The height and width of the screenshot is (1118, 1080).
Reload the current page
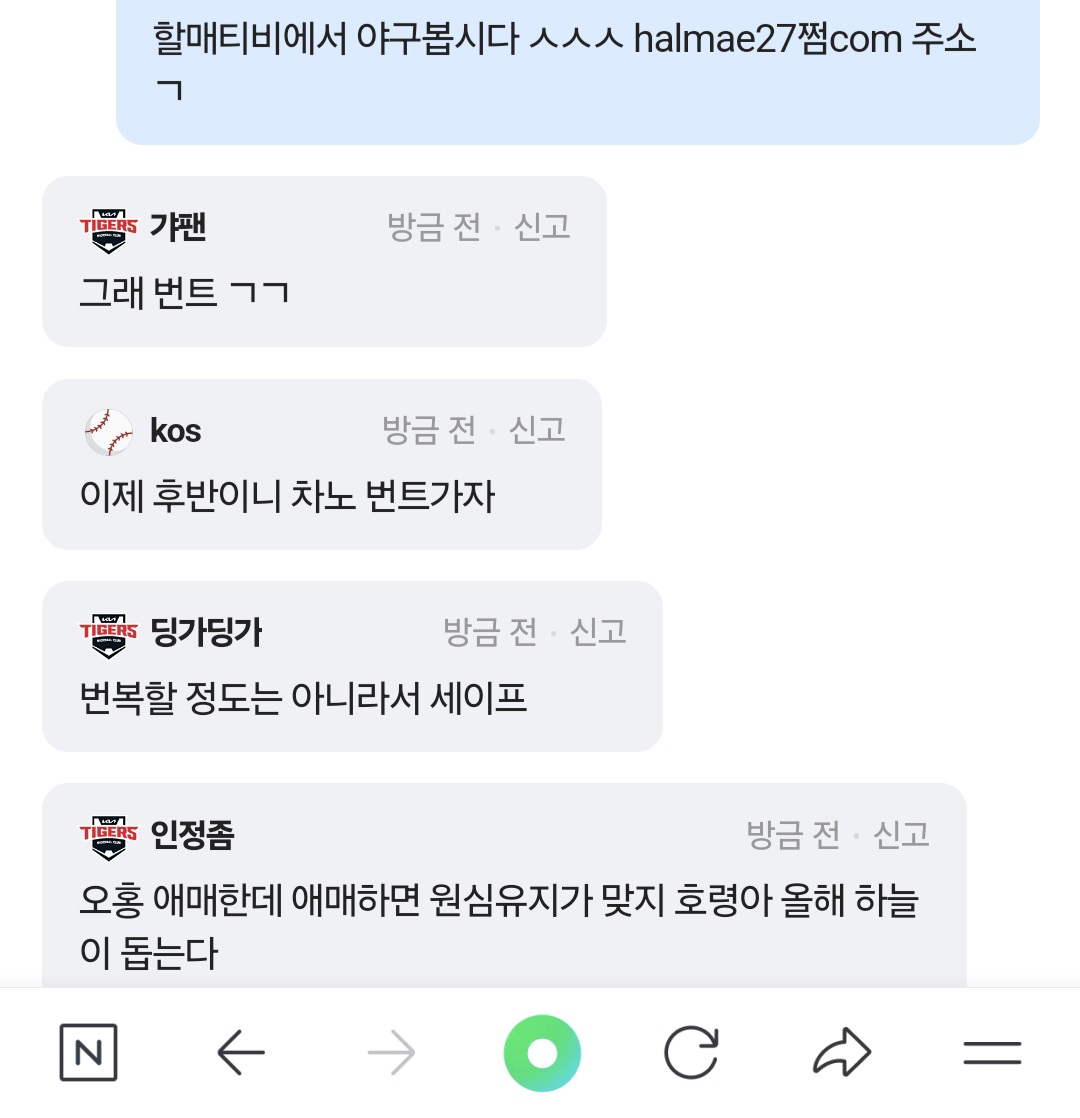(x=691, y=1052)
